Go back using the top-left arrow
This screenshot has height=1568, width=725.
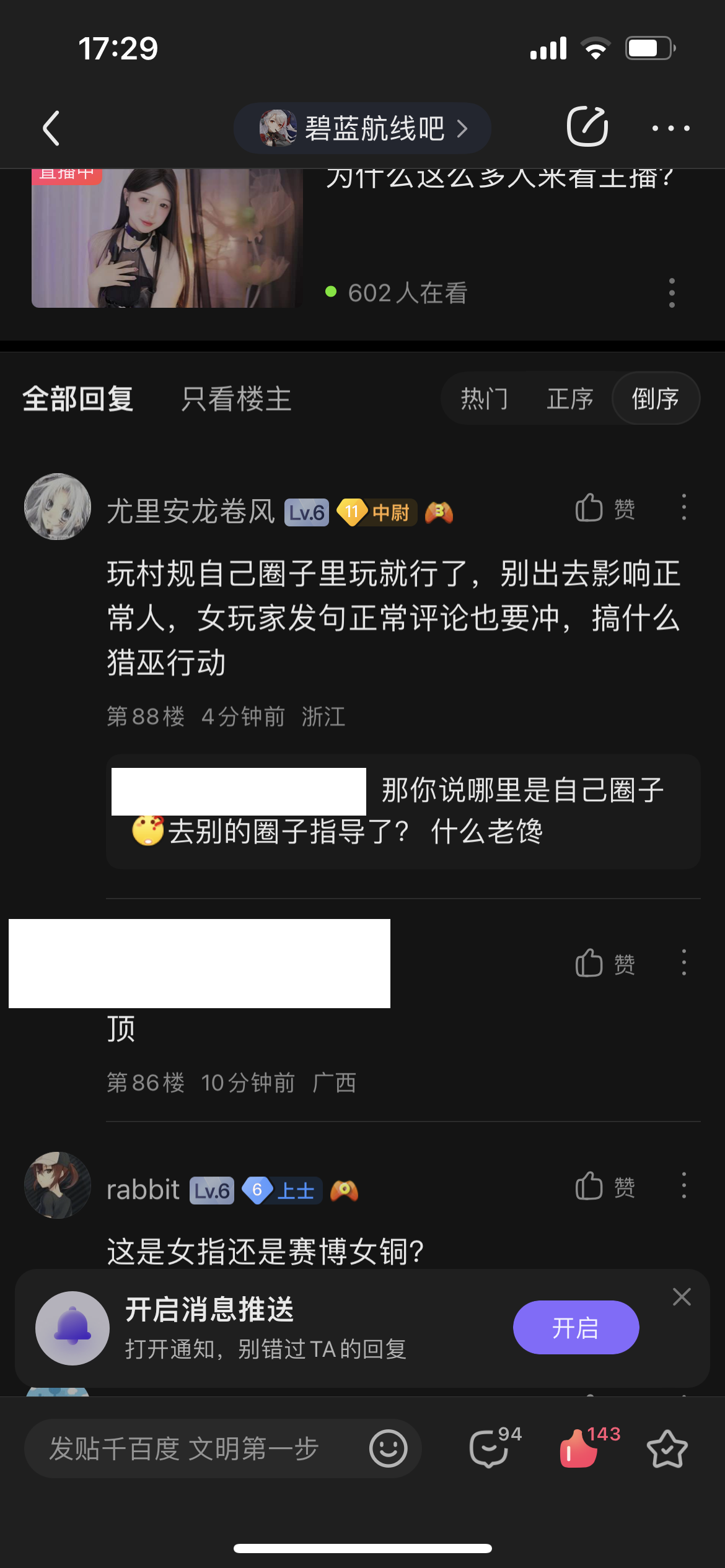(51, 128)
